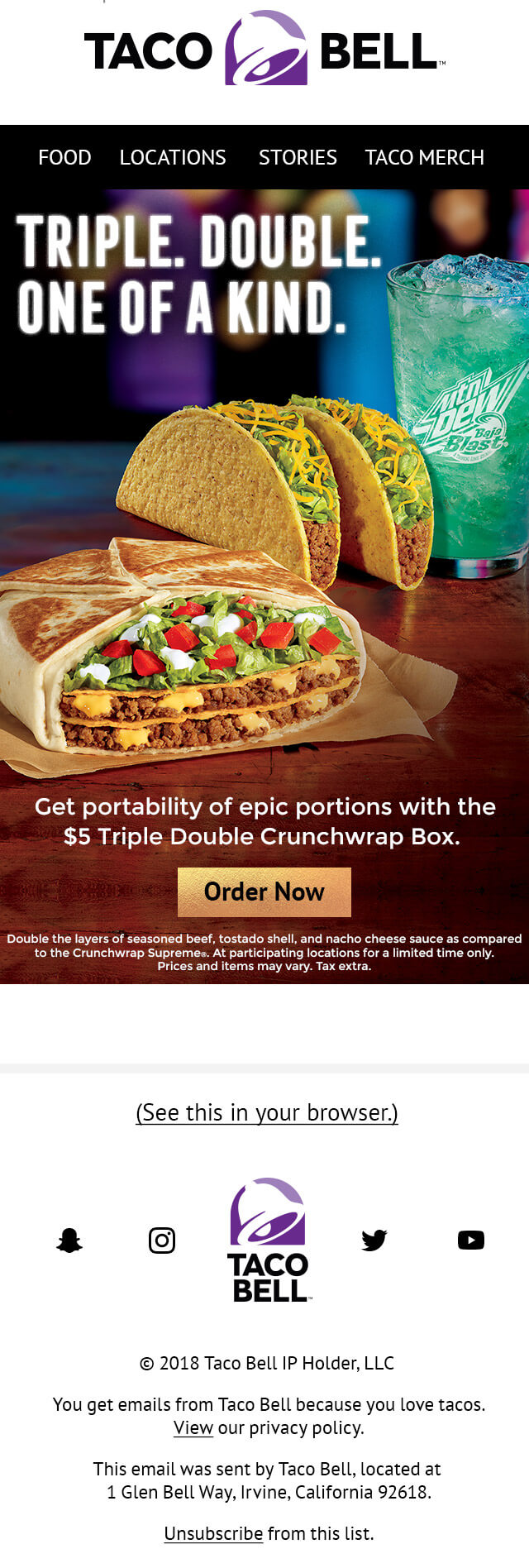The width and height of the screenshot is (529, 1568).
Task: Visit the TACO MERCH shop
Action: point(424,157)
